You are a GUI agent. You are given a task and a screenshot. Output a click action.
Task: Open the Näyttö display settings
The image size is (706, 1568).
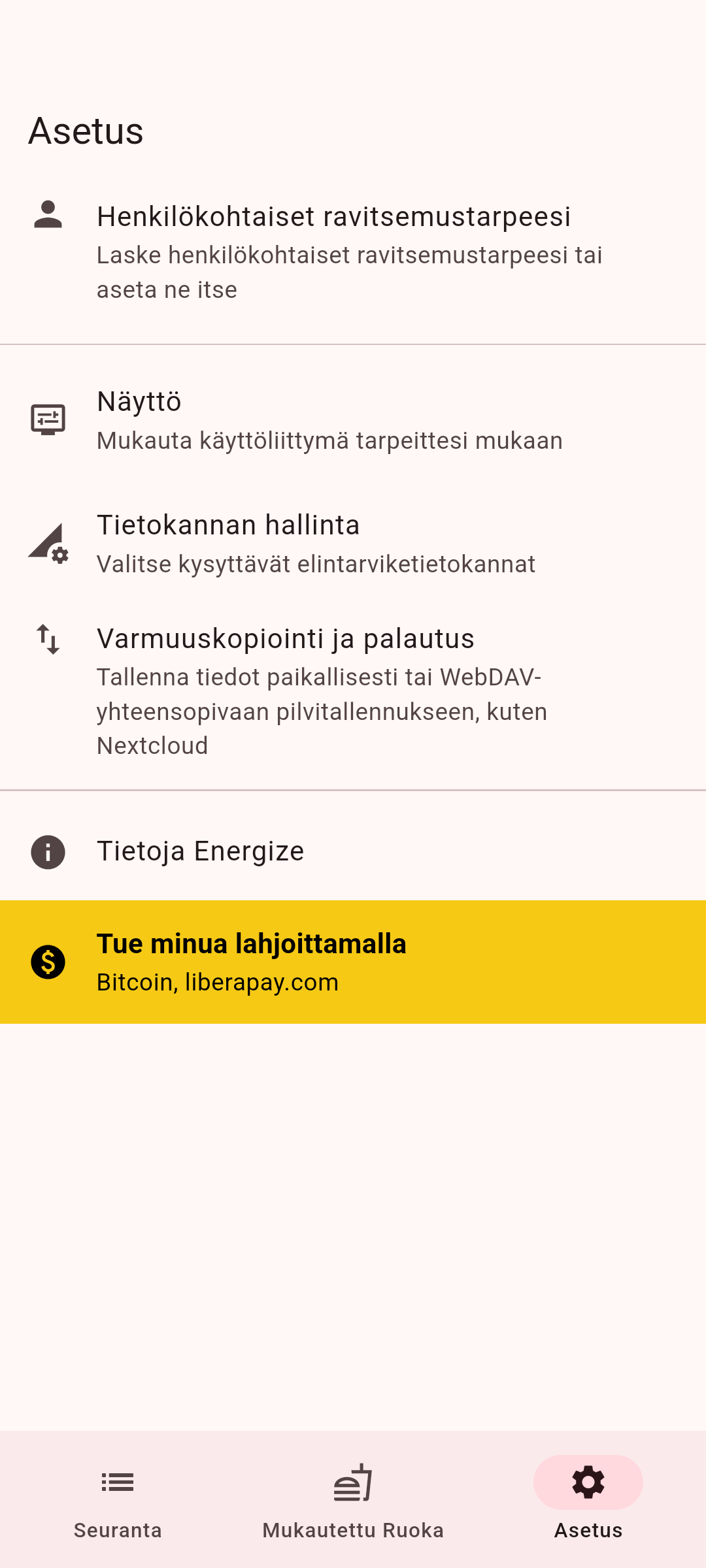[x=353, y=420]
